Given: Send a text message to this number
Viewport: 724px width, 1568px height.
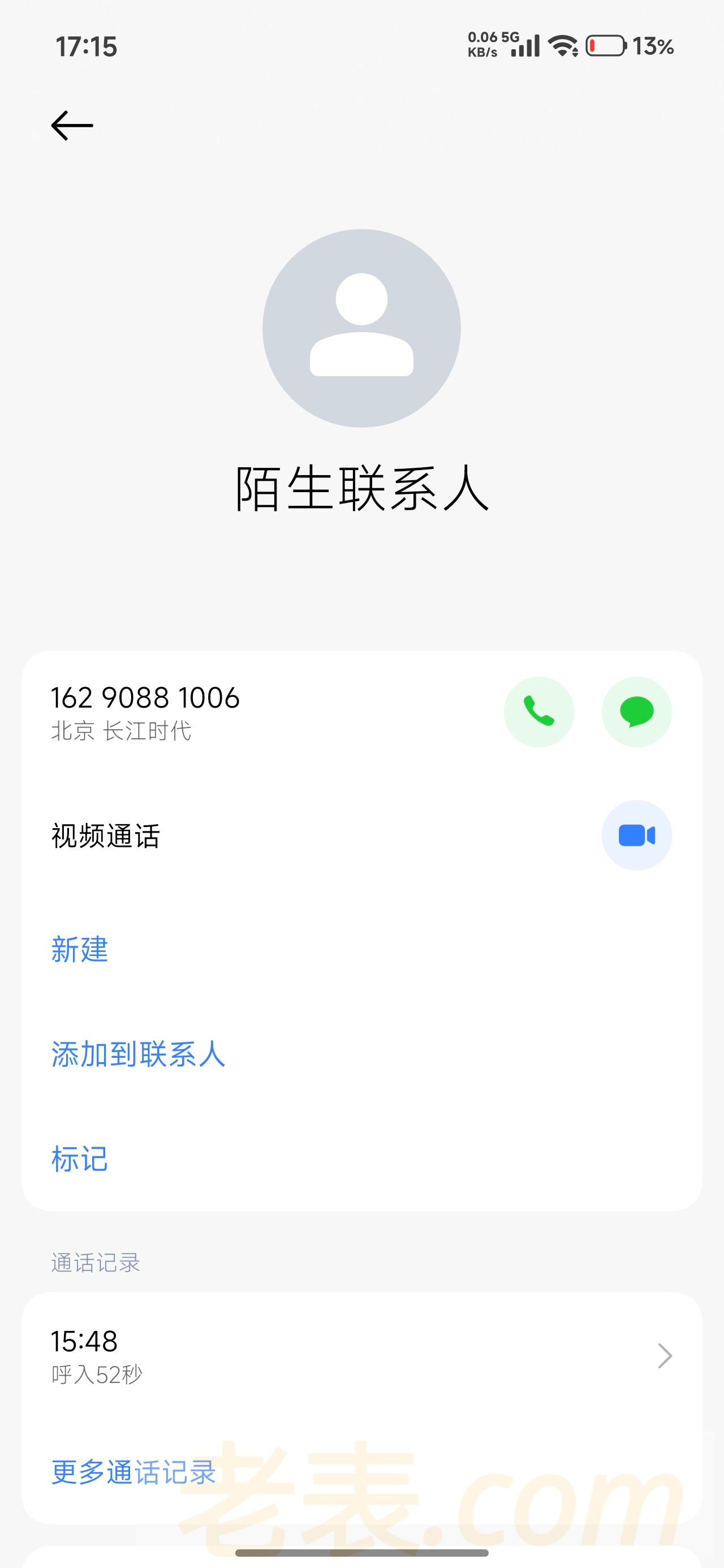Looking at the screenshot, I should pyautogui.click(x=636, y=712).
